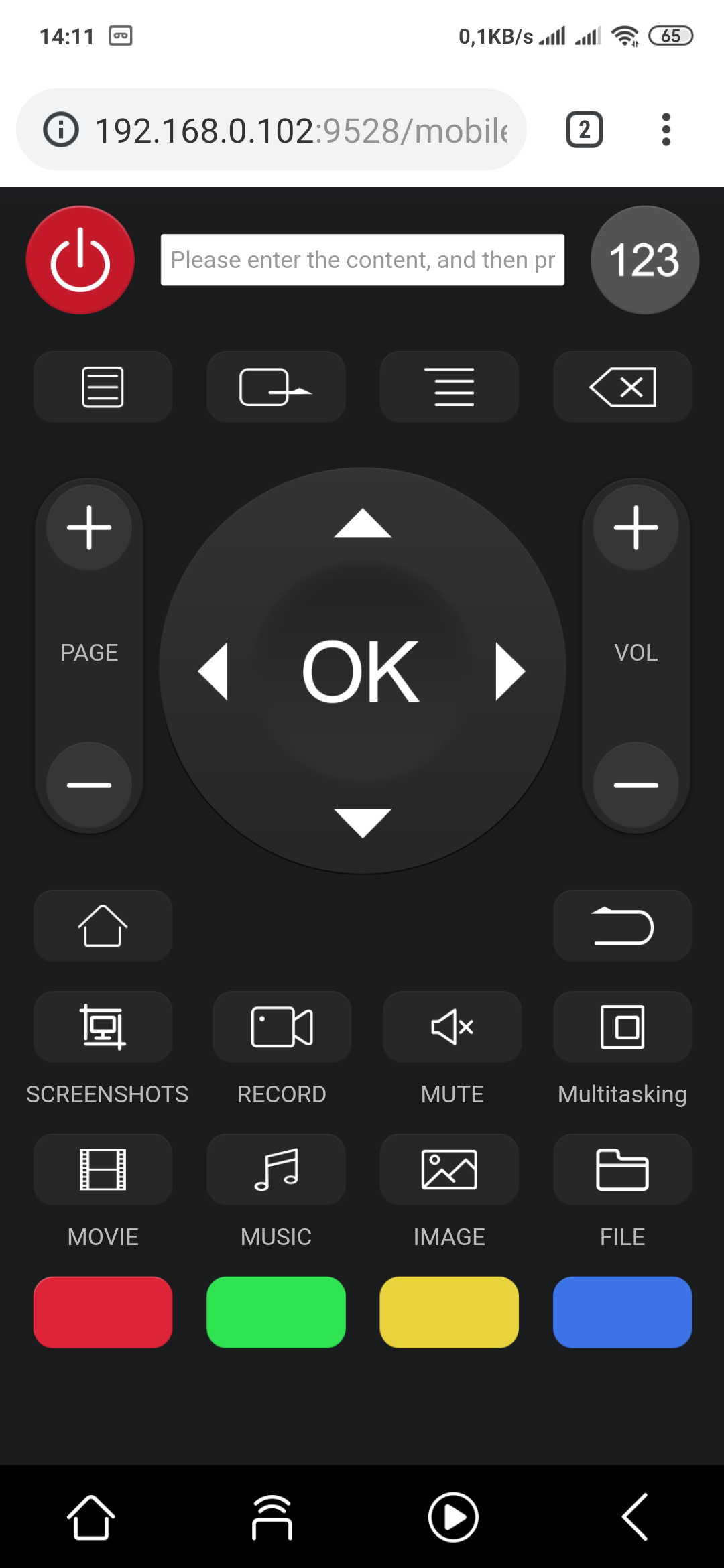Open the MOVIE section
This screenshot has height=1568, width=724.
[103, 1170]
